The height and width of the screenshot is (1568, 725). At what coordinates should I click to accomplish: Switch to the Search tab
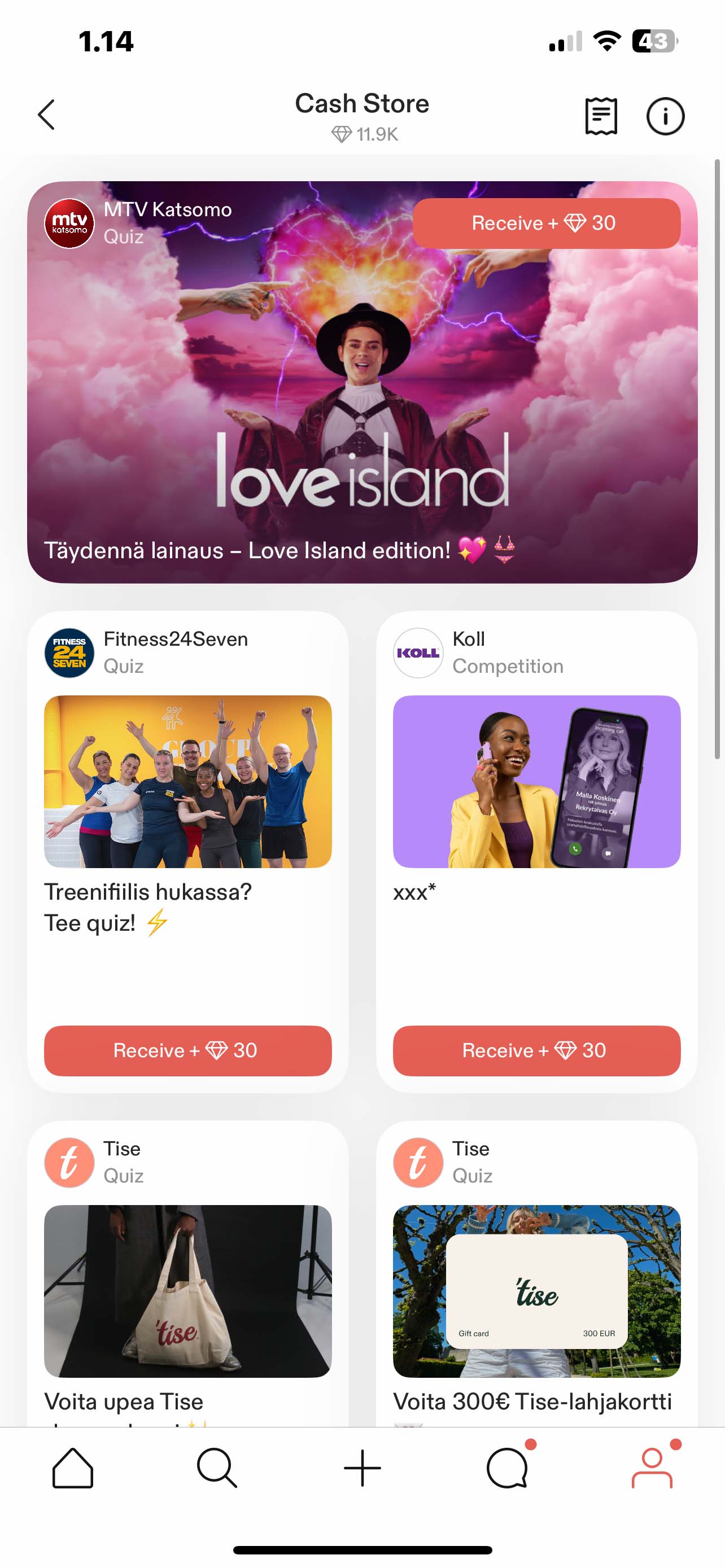tap(217, 1468)
